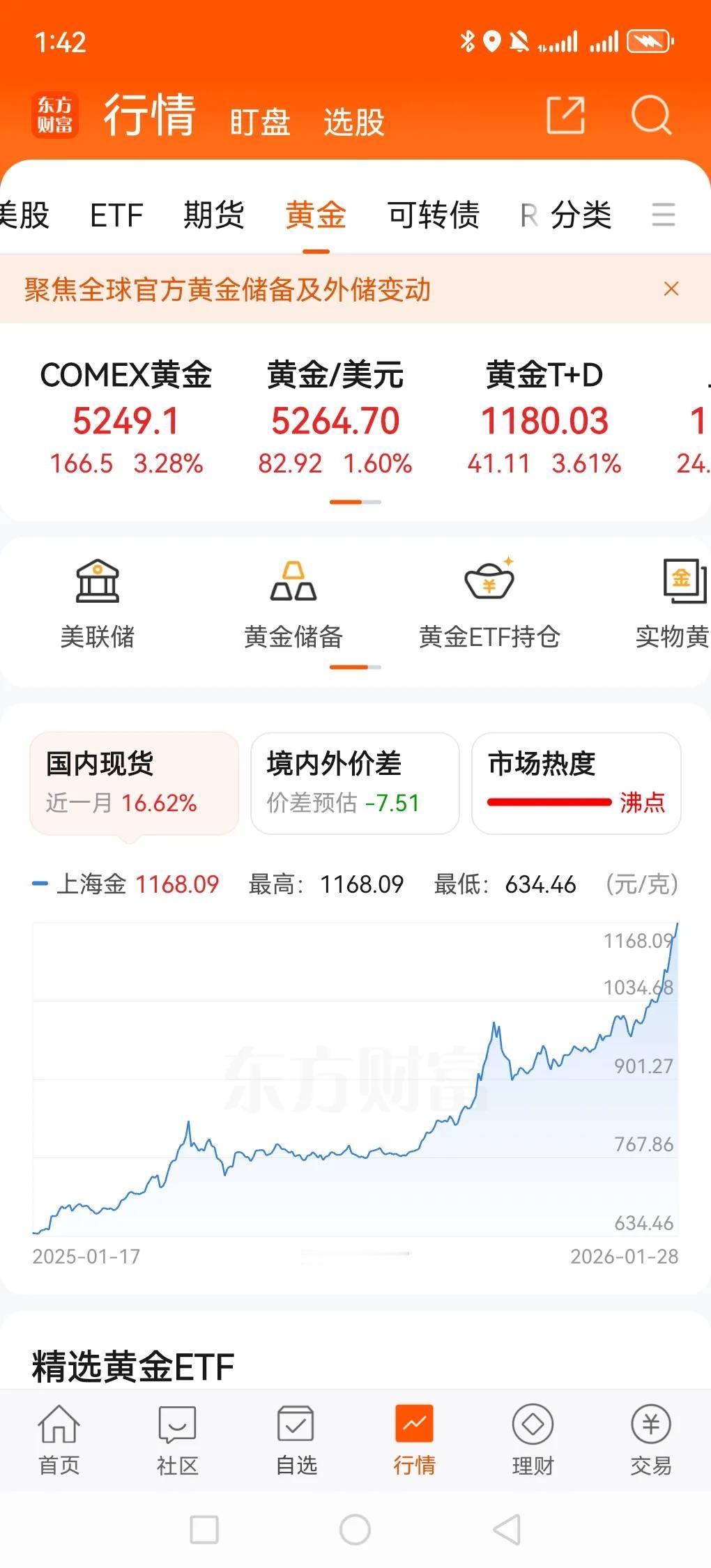
Task: Open the 黄金储备 shortcut
Action: point(293,604)
